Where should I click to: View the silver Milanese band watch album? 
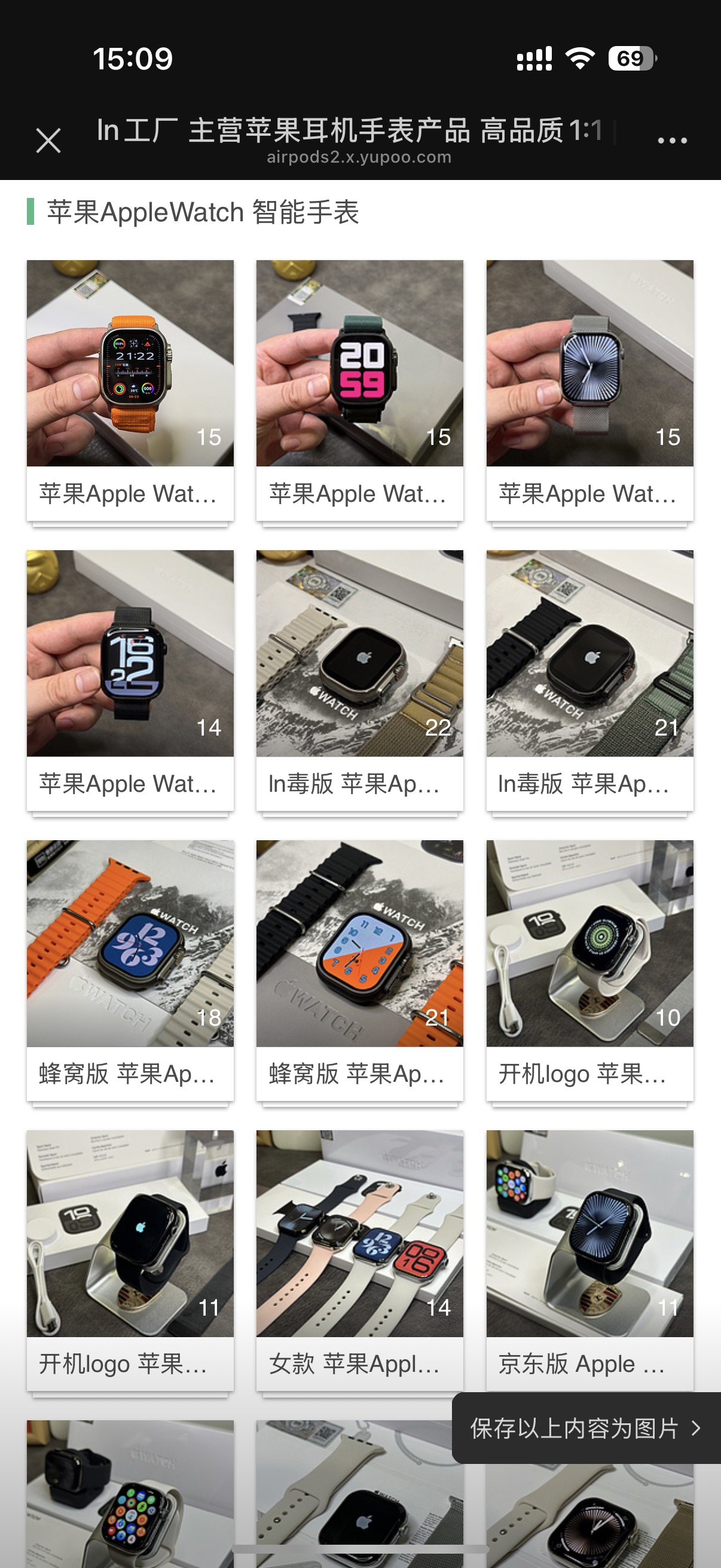pyautogui.click(x=589, y=364)
